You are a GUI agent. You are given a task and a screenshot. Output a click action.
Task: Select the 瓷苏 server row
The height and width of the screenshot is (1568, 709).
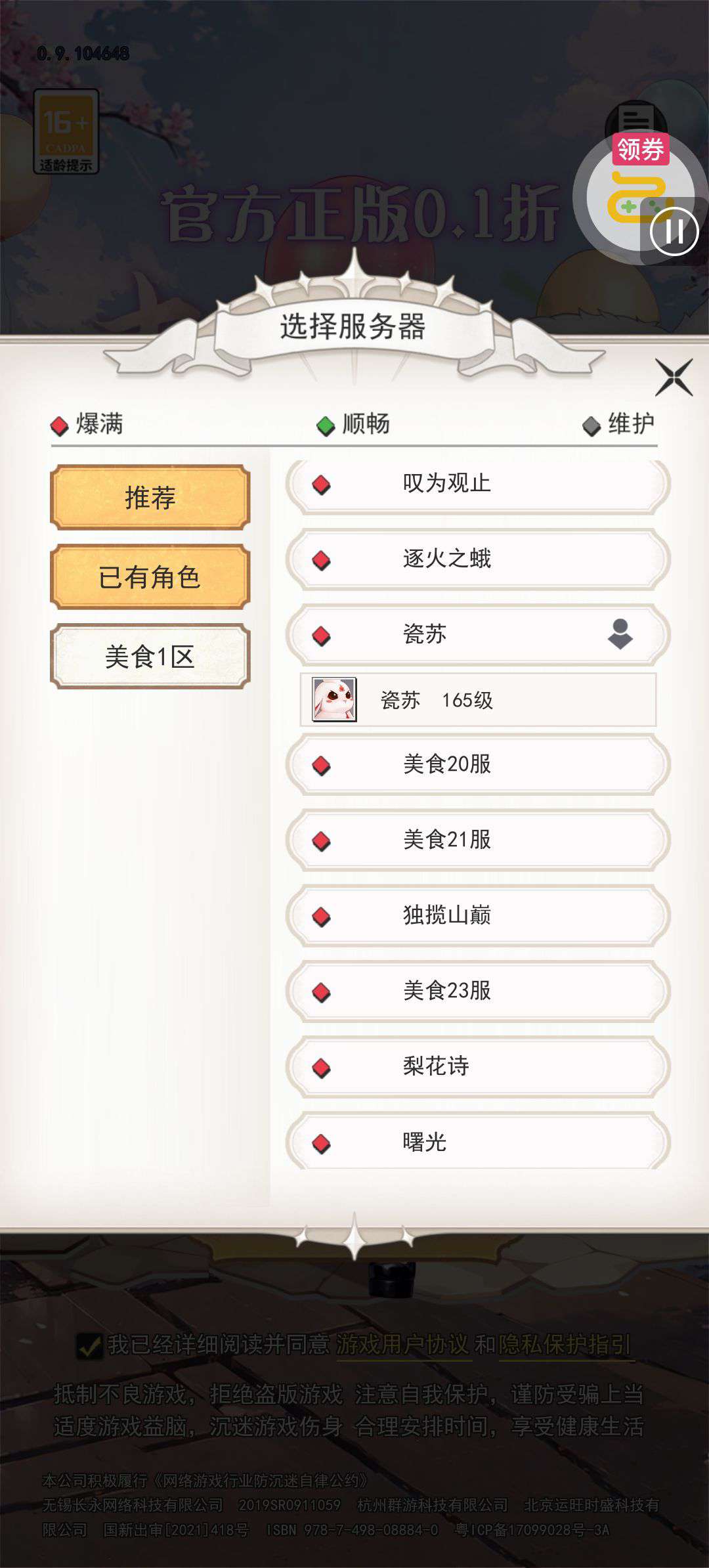(x=478, y=635)
